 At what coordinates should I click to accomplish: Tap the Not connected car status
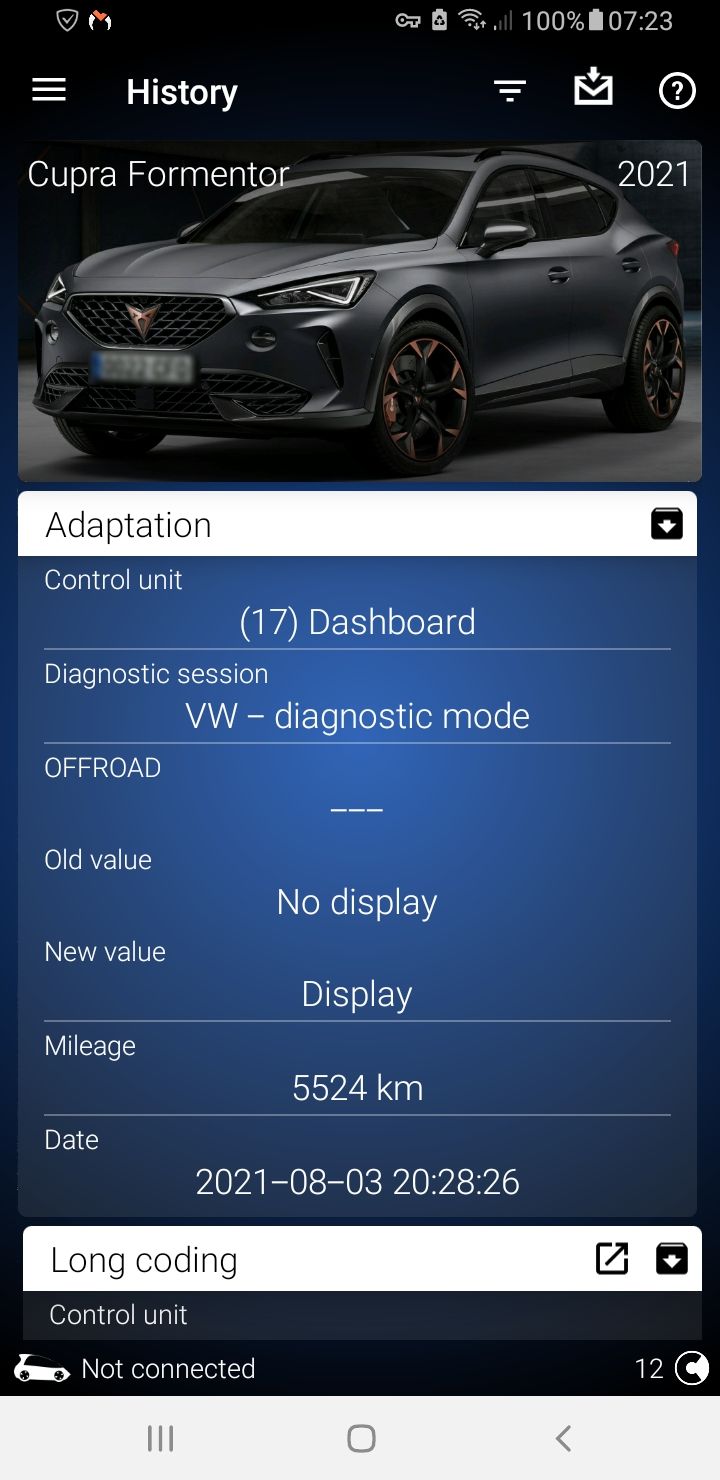point(135,1368)
